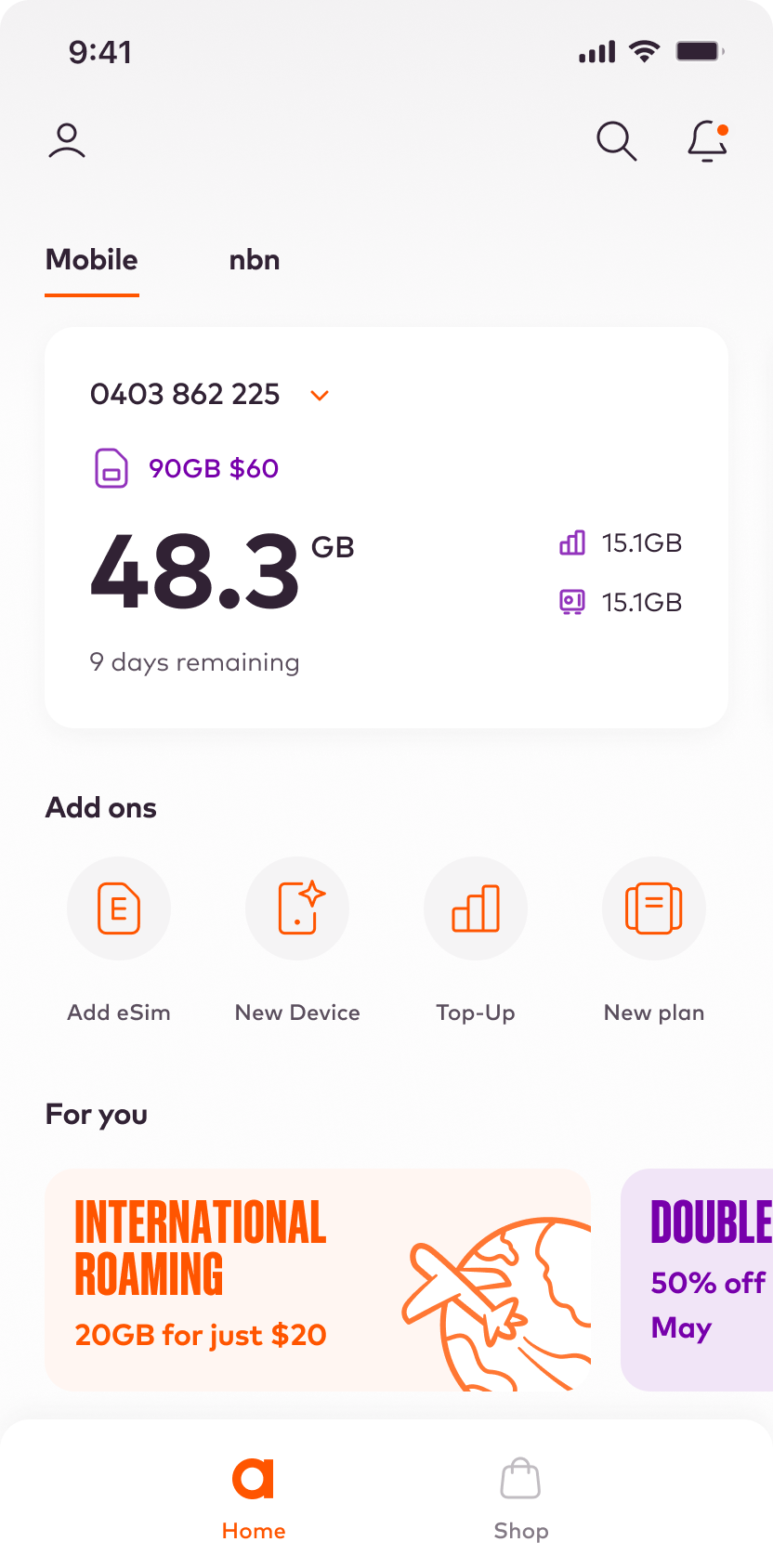Tap the 9 days remaining text
This screenshot has width=773, height=1568.
click(193, 662)
